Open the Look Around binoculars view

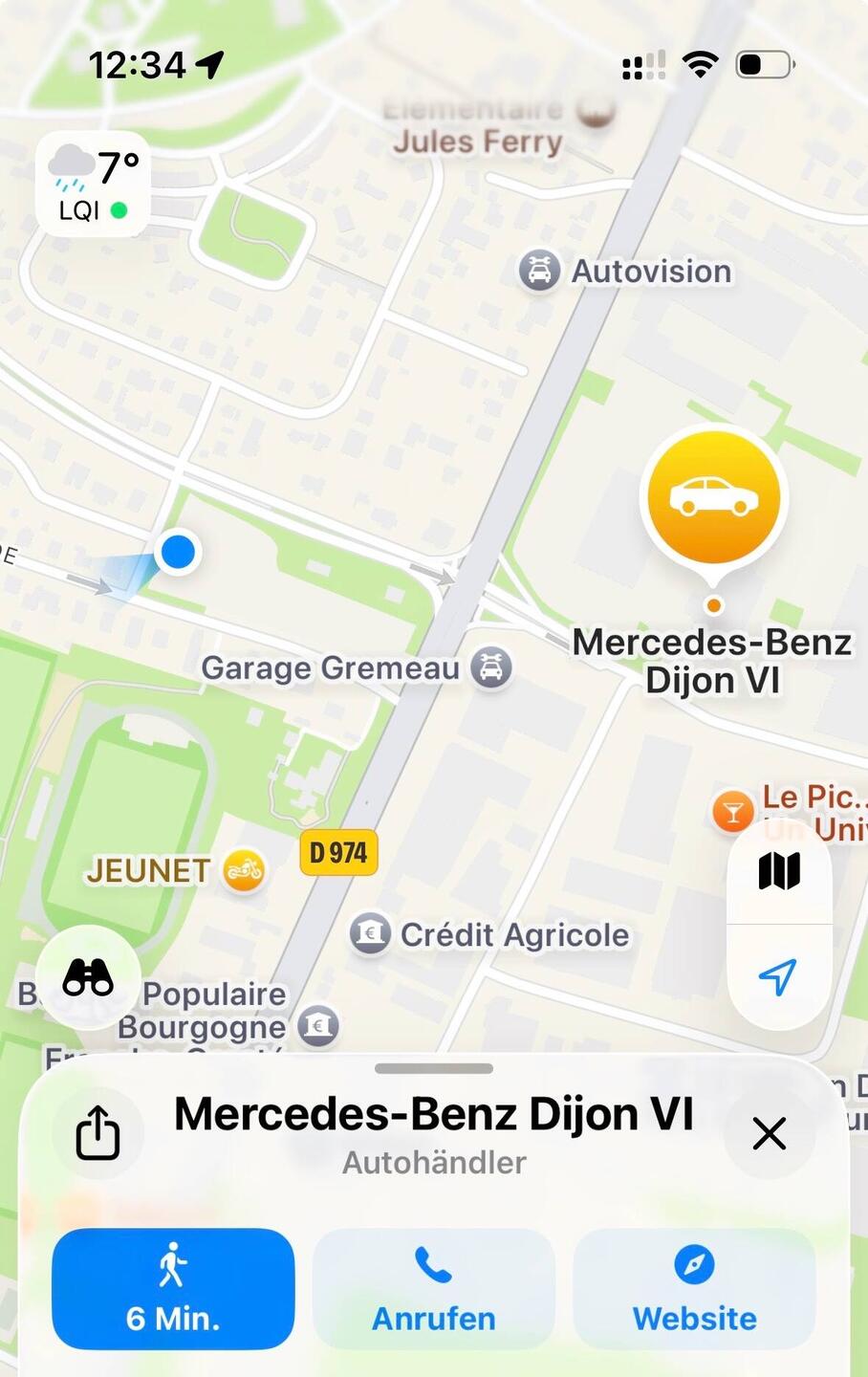click(88, 977)
